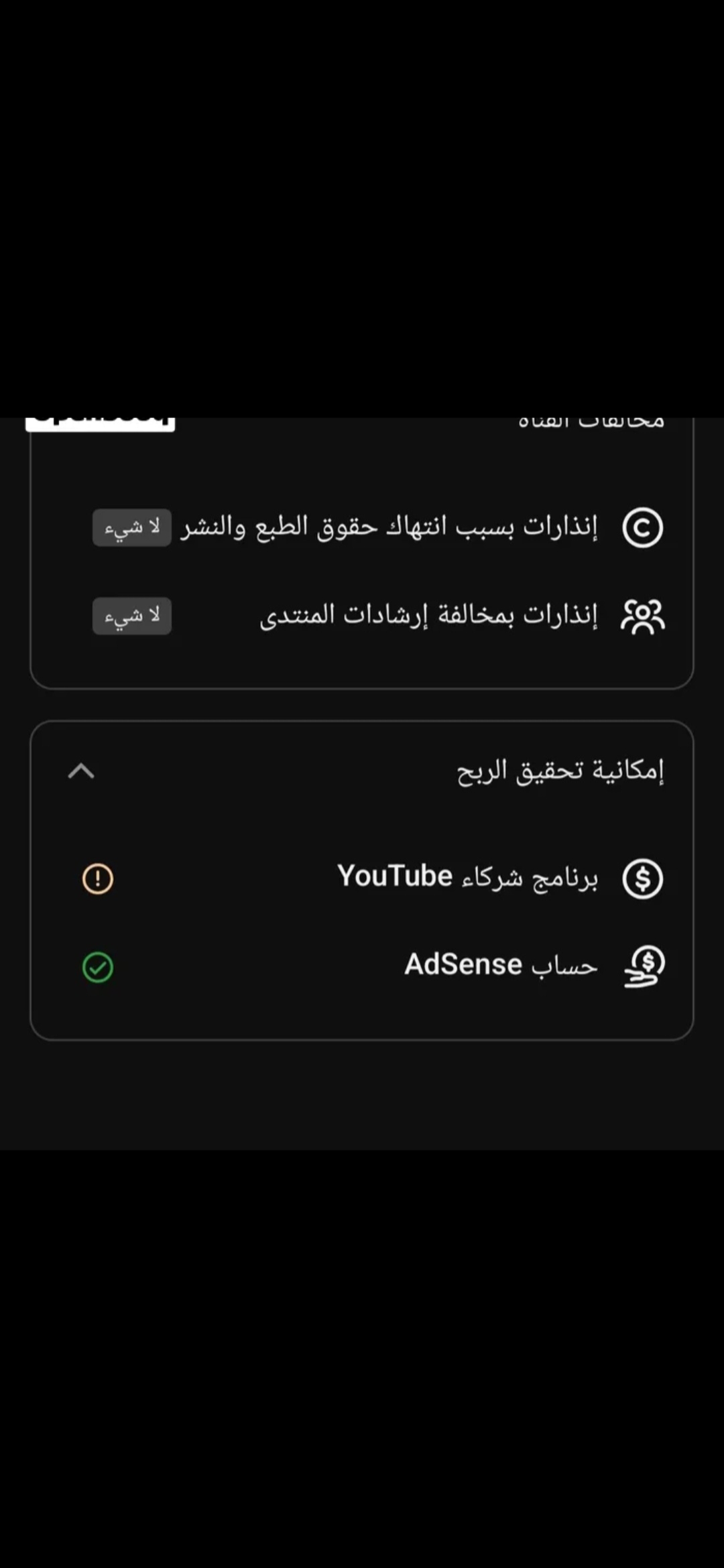Open حساب AdSense row
Screen dimensions: 724x1568
(x=362, y=966)
